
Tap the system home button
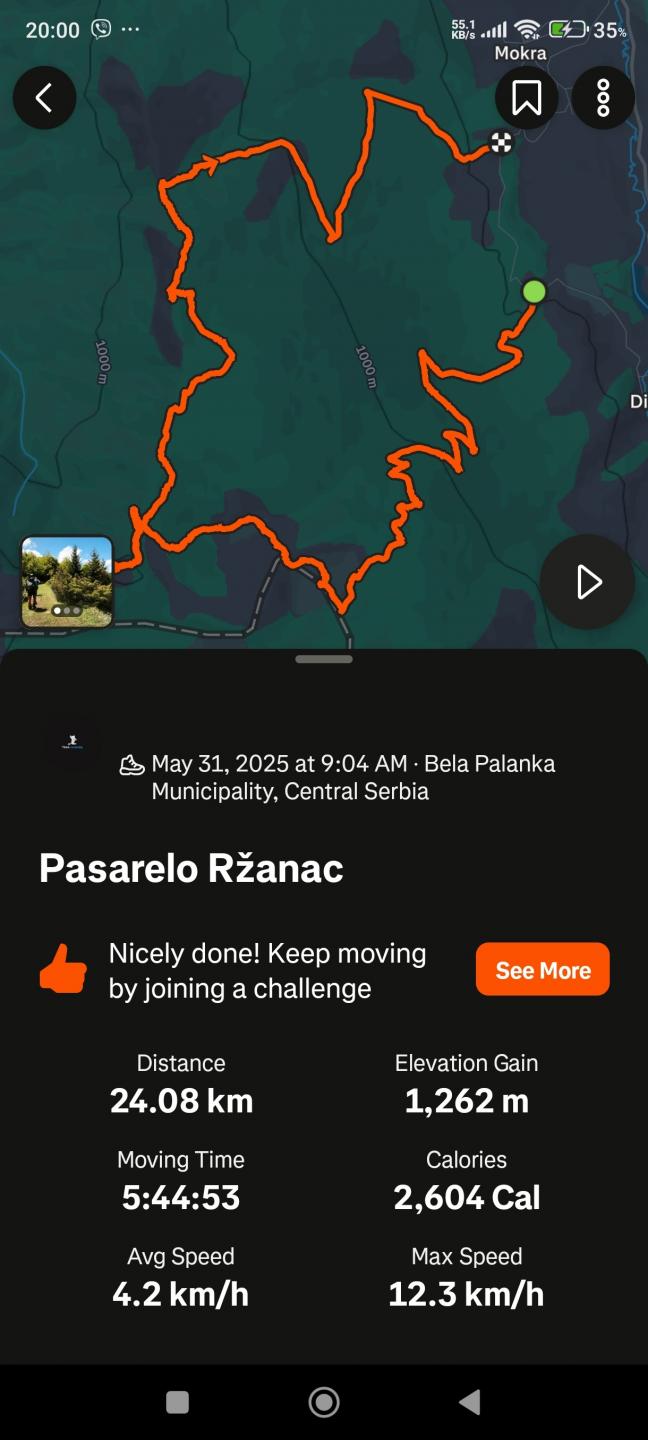tap(324, 1402)
